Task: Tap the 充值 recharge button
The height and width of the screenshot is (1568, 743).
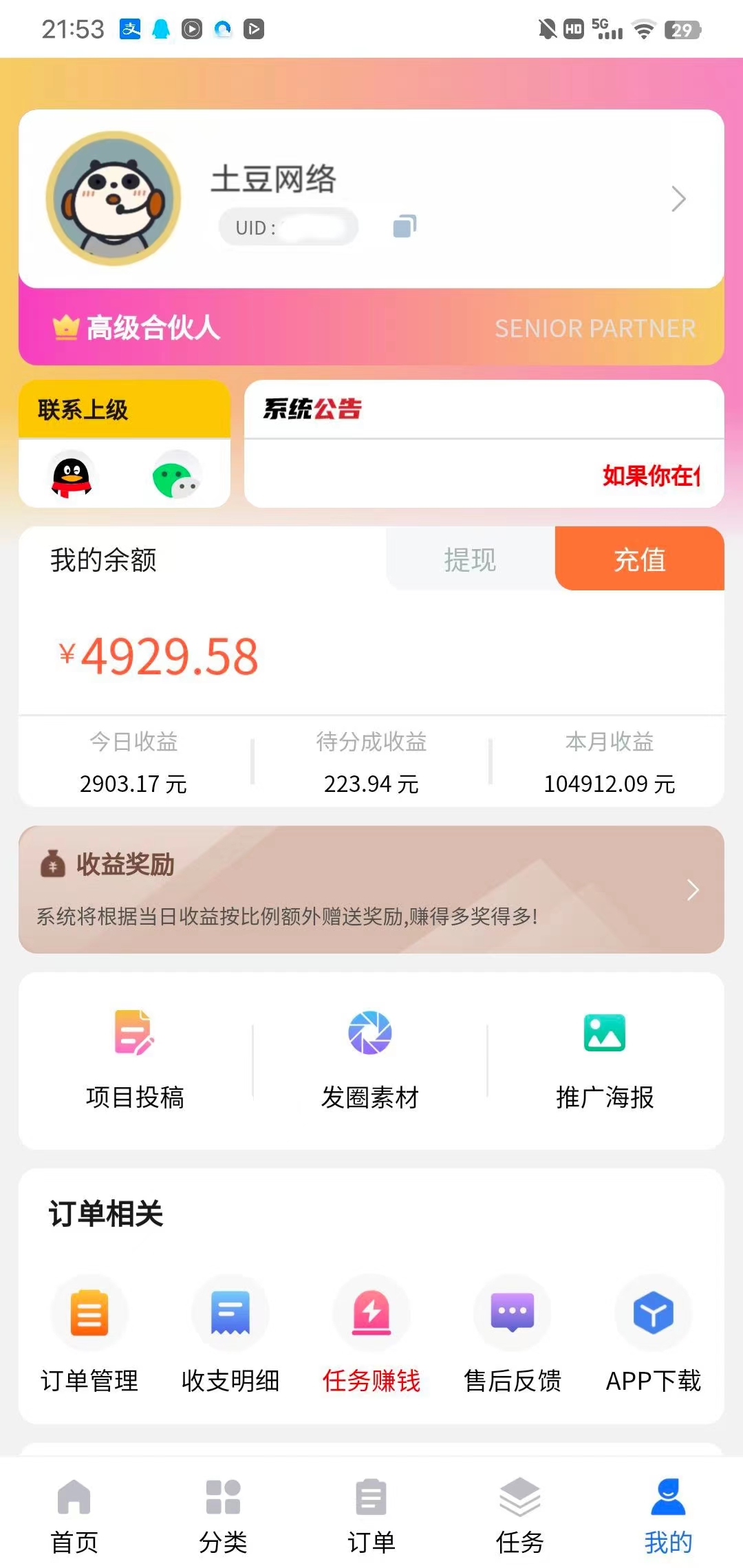Action: point(639,559)
